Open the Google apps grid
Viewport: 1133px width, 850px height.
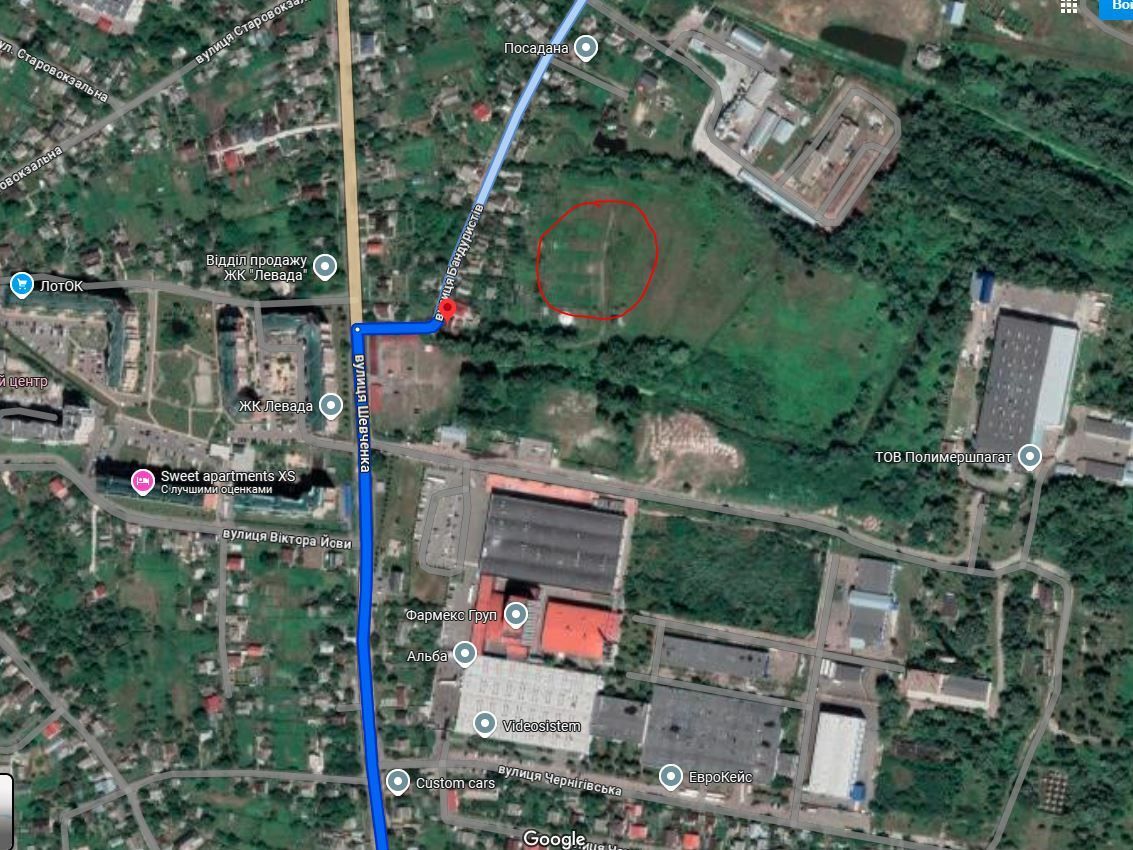point(1069,5)
